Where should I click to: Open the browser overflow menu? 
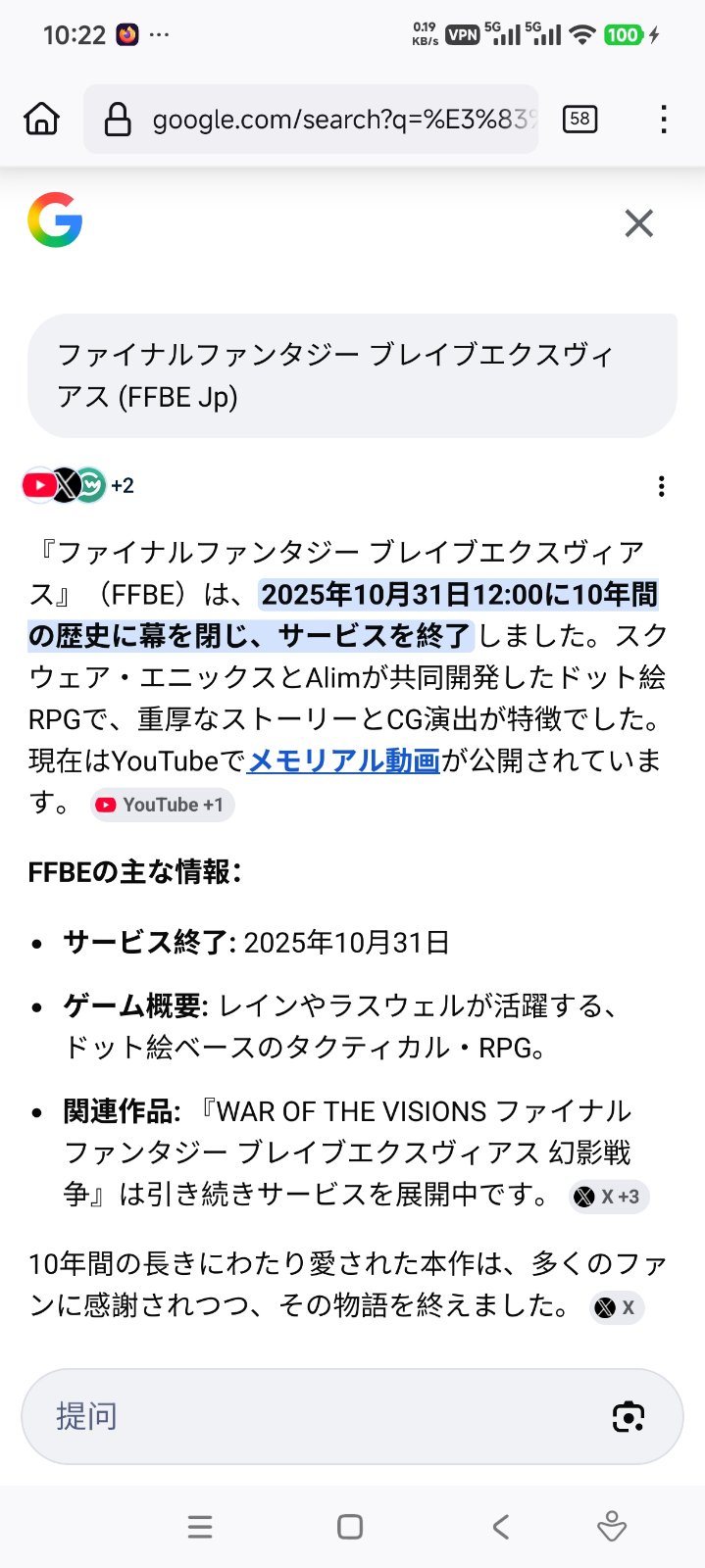click(664, 120)
